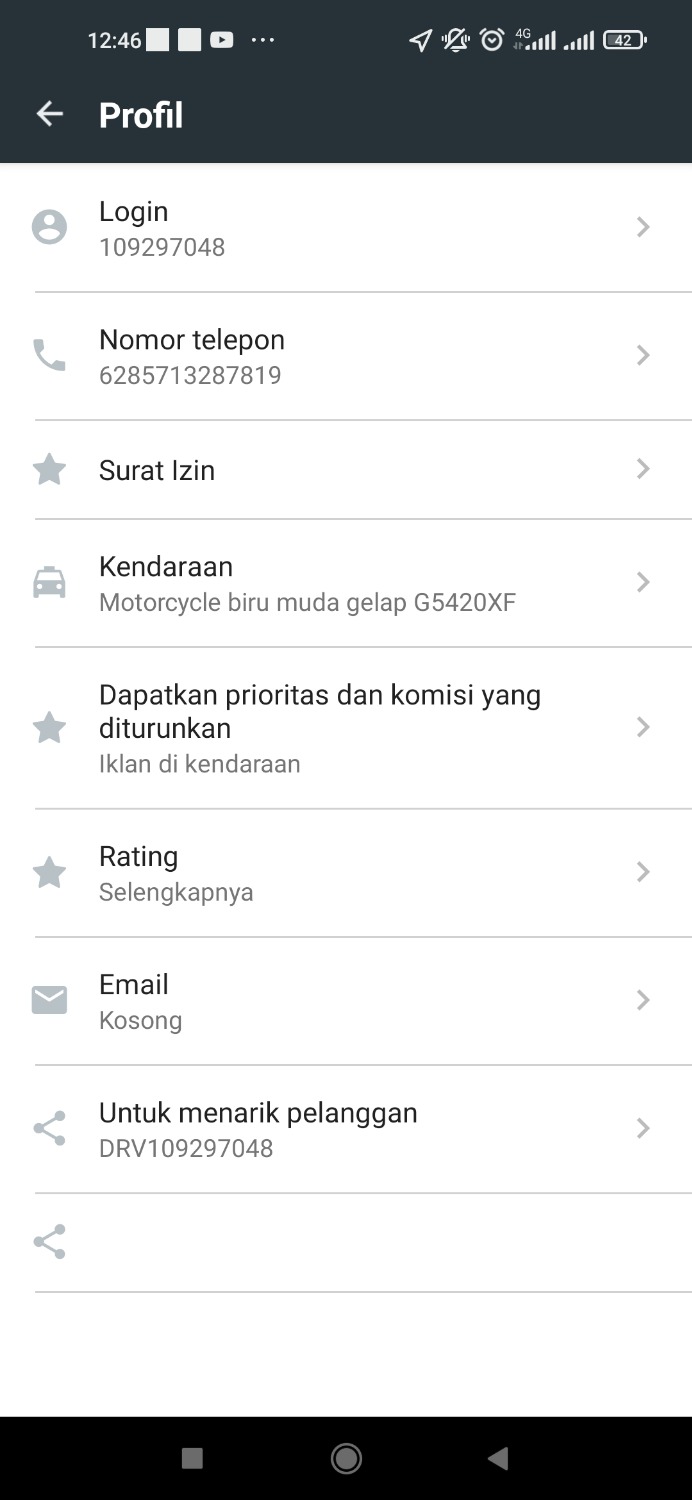Screen dimensions: 692x1500
Task: Open recent apps with the square button
Action: [x=192, y=1459]
